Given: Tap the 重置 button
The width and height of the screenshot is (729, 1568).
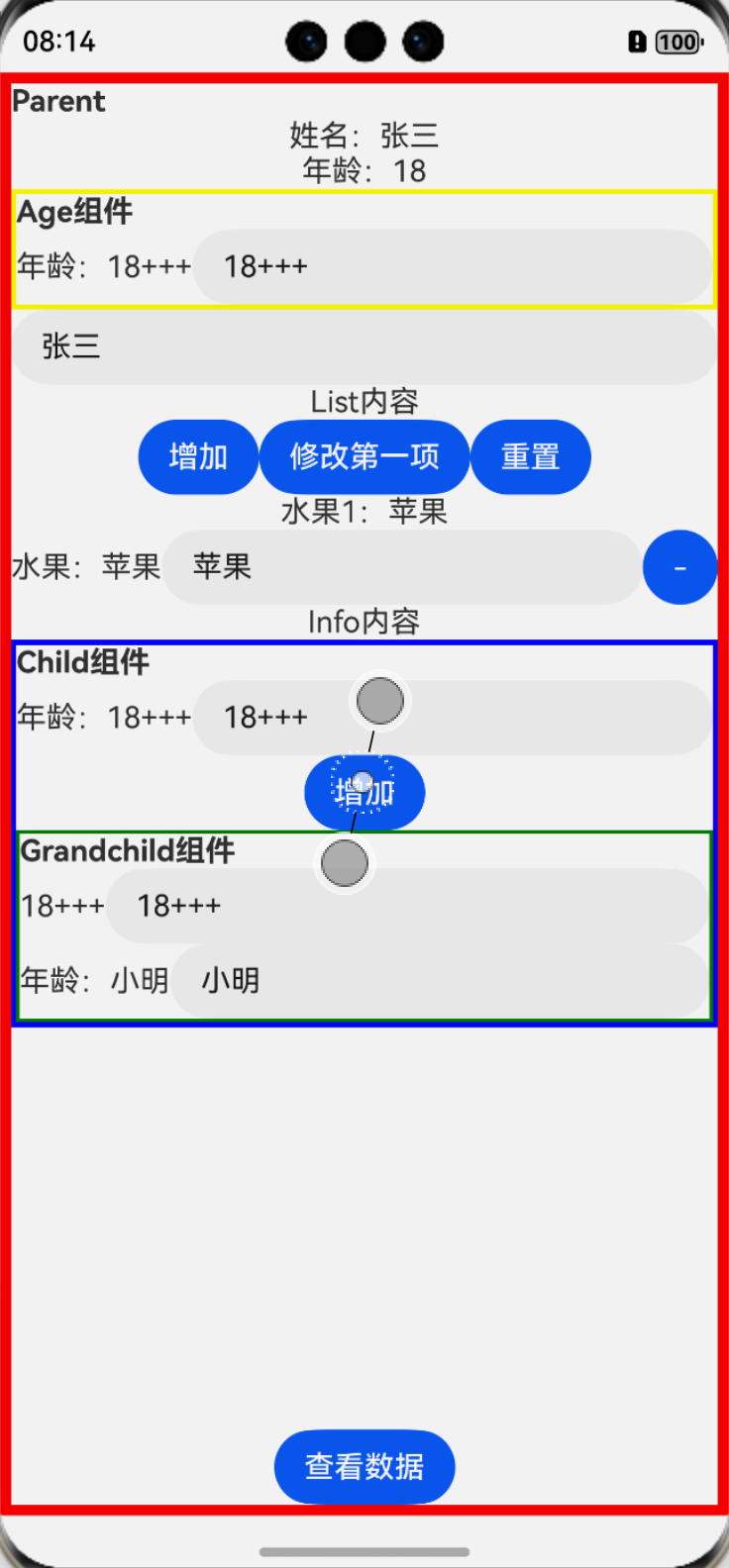Looking at the screenshot, I should 530,456.
